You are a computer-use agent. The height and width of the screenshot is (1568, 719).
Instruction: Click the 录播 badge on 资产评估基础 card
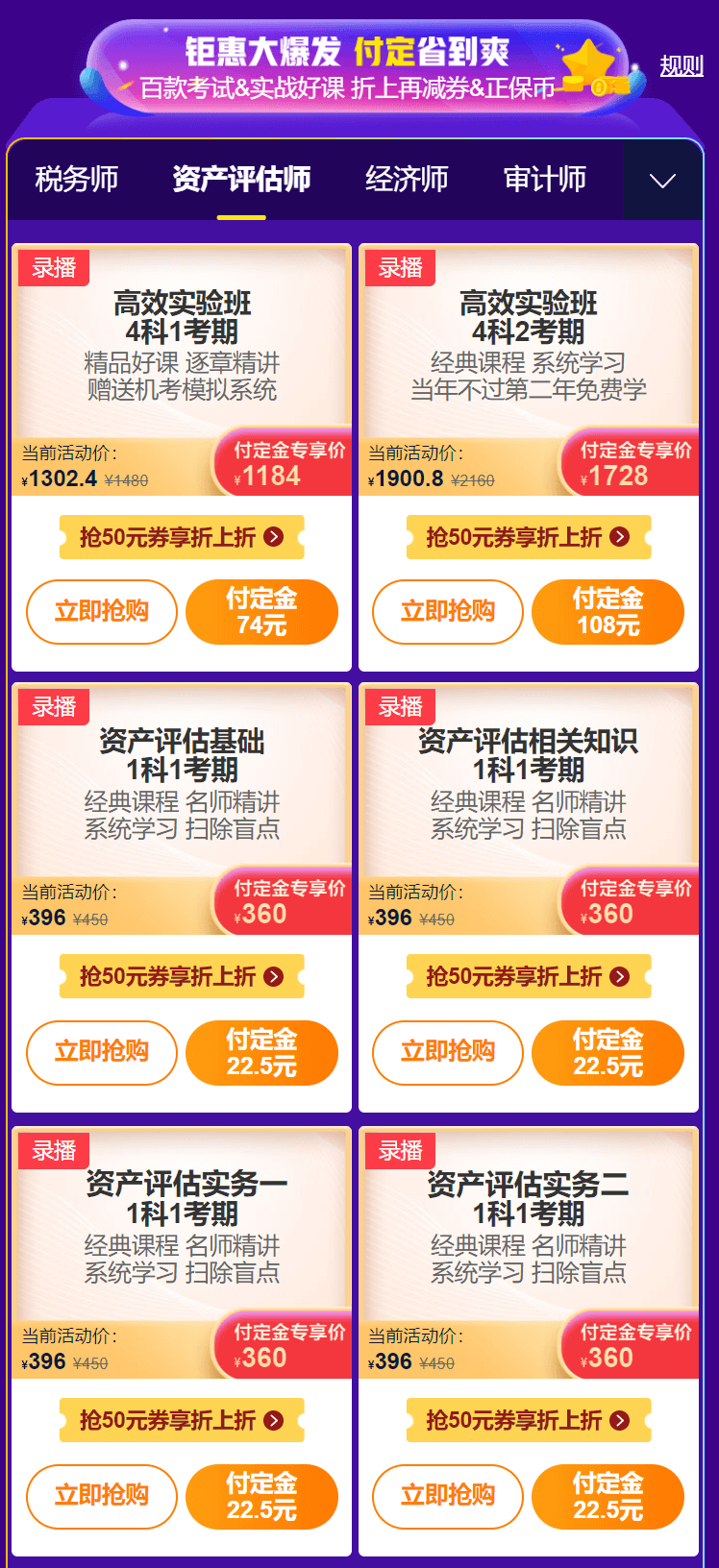[52, 706]
